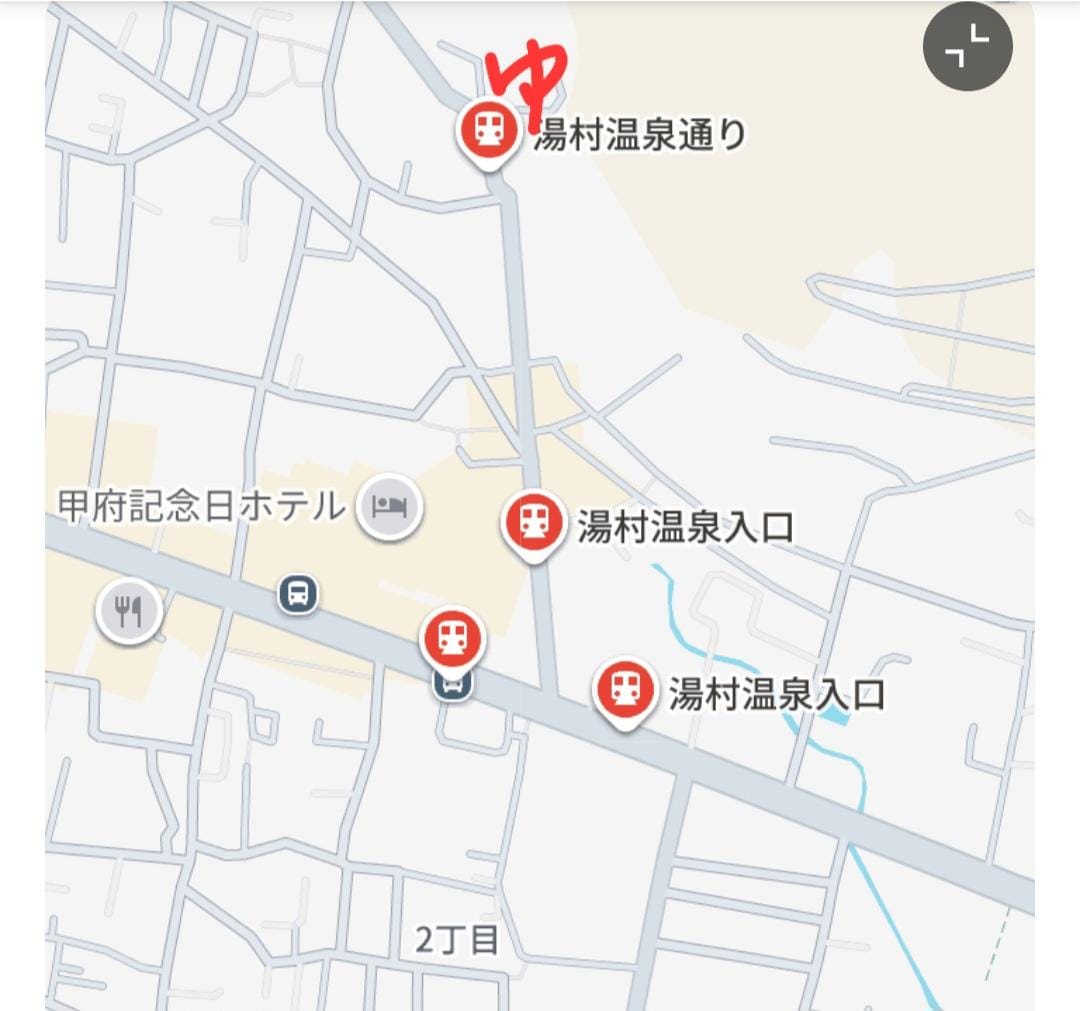Tap the restaurant fork-and-knife marker
Screen dimensions: 1080x1011
click(129, 611)
